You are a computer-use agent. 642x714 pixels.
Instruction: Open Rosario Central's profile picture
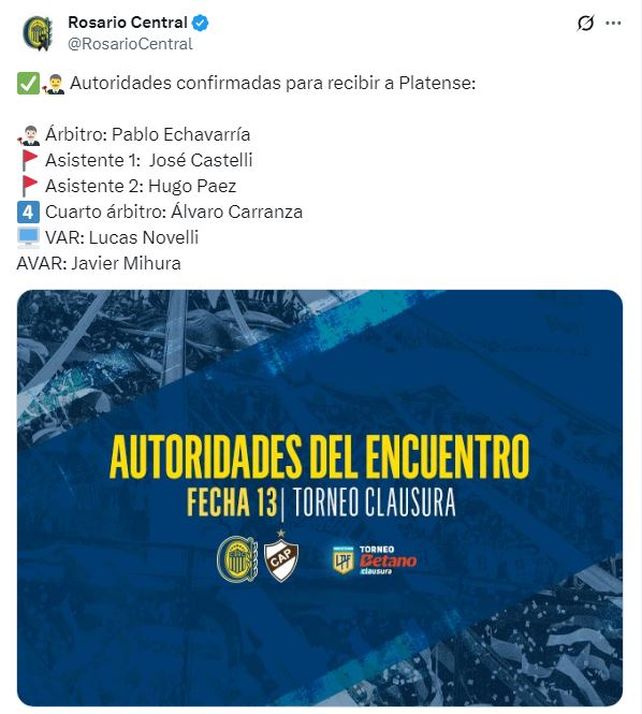[38, 33]
